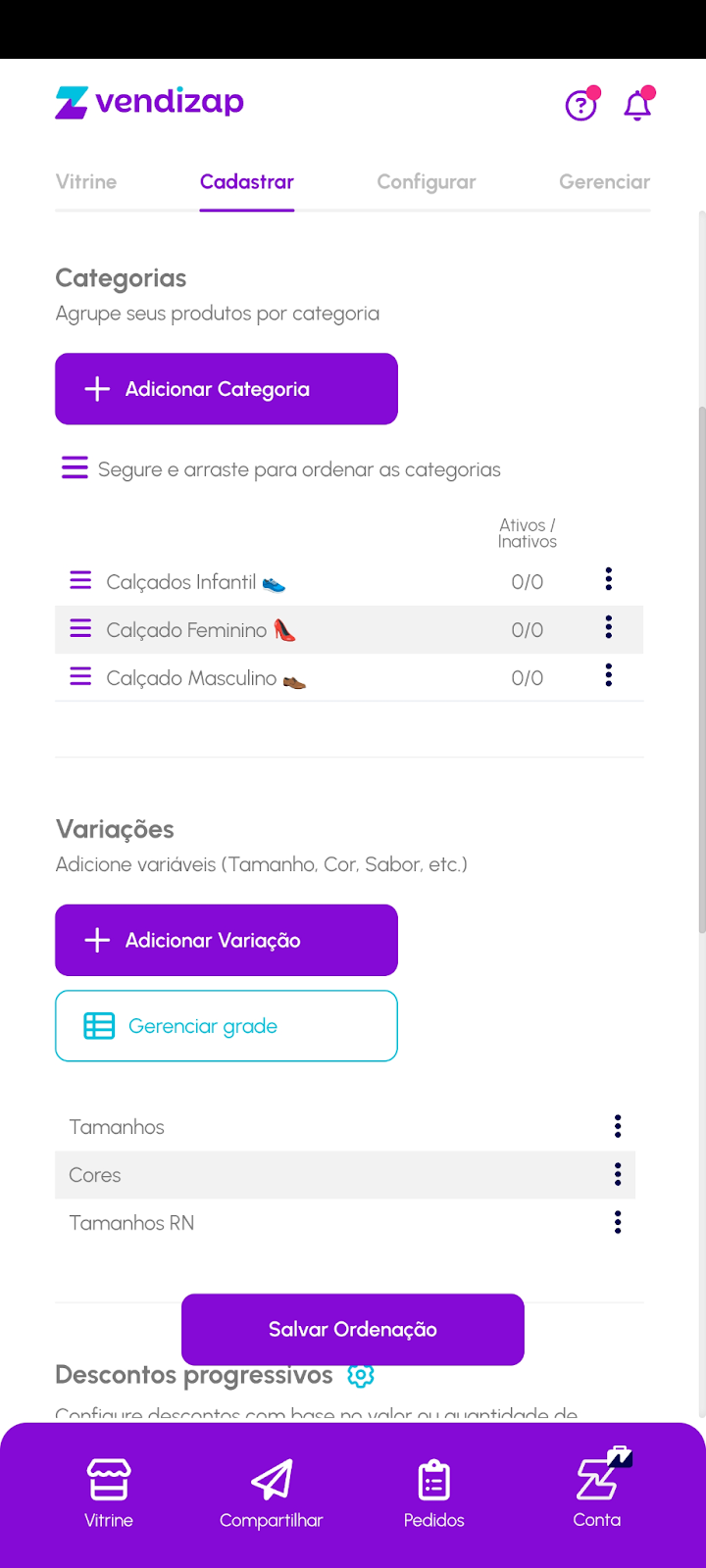
Task: Open the notifications bell
Action: [x=637, y=104]
